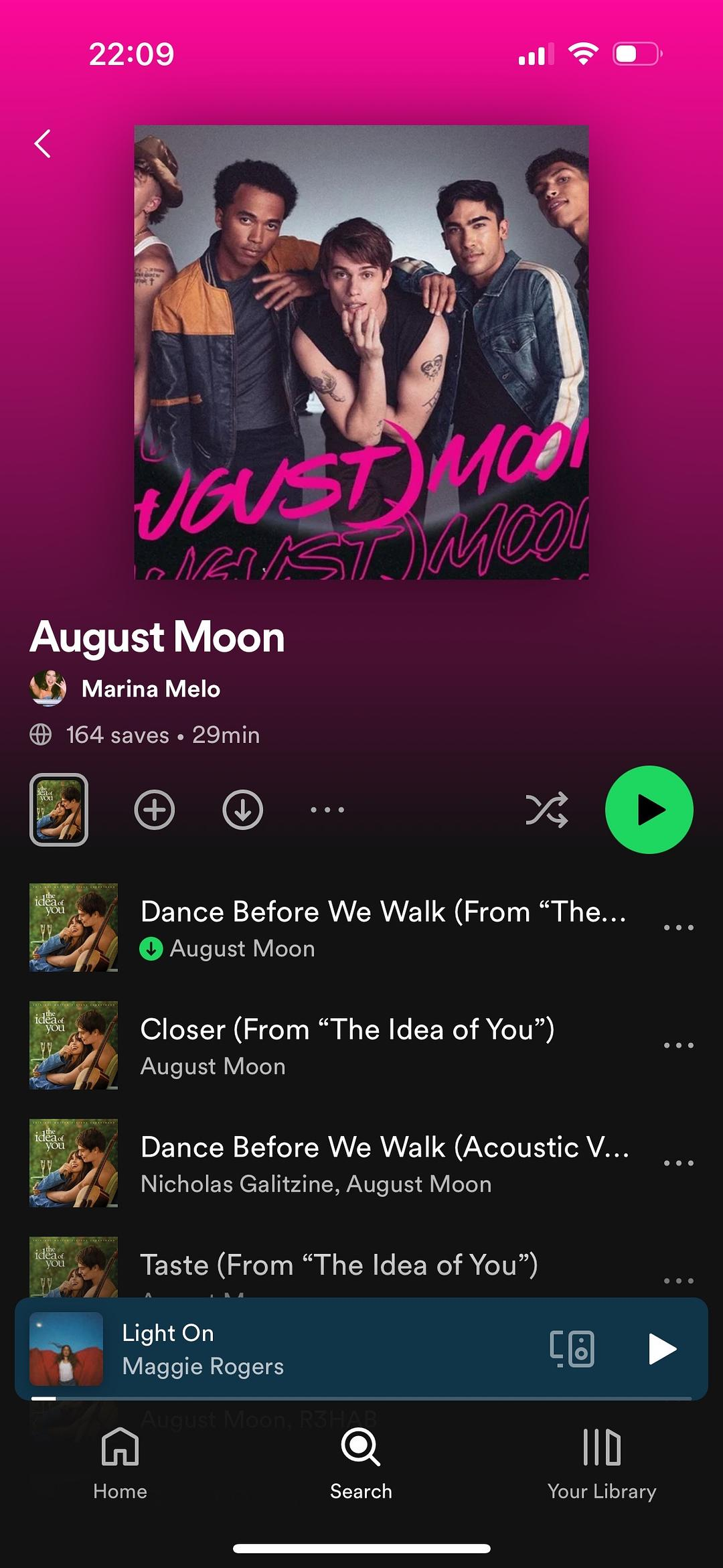Open the album preview thumbnail button

tap(59, 810)
